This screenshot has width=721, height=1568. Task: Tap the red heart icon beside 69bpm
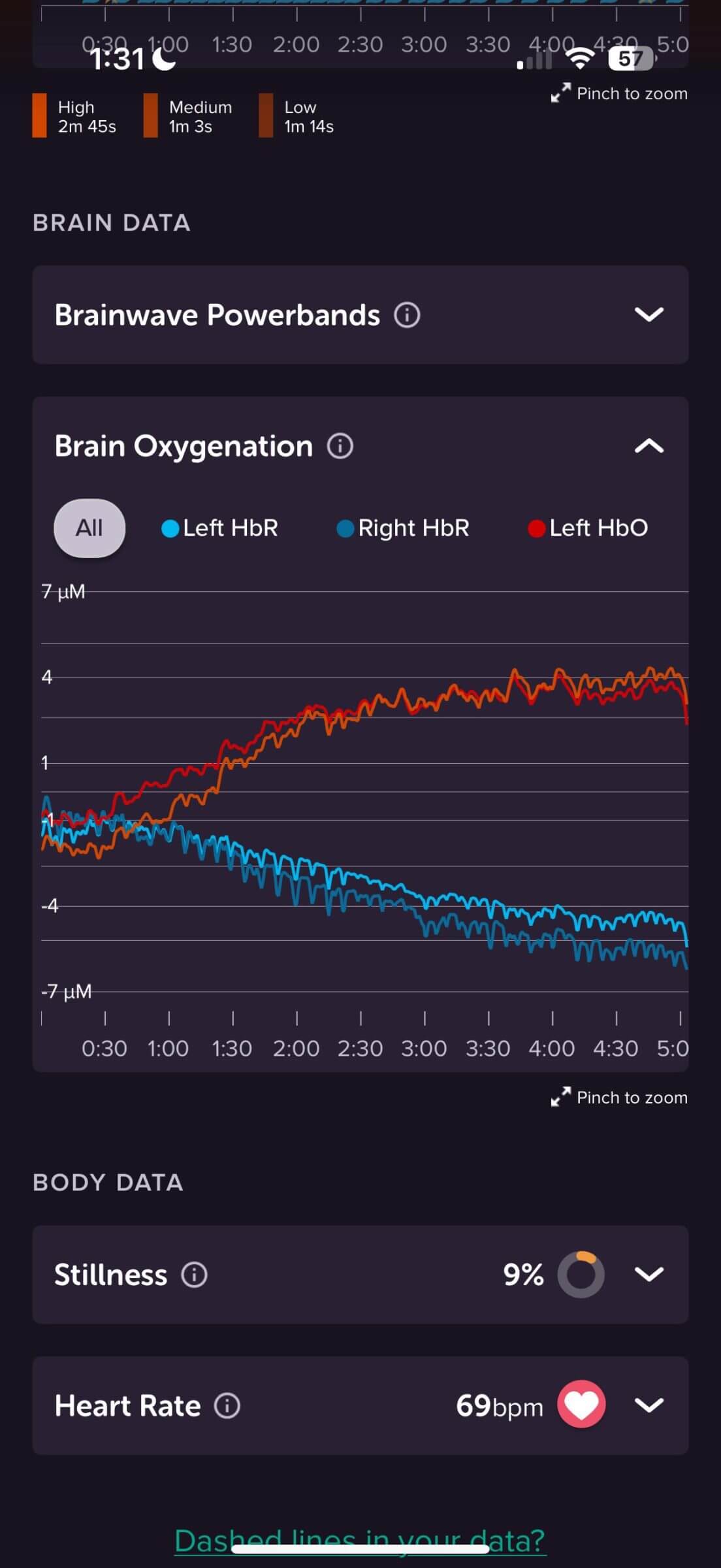tap(581, 1406)
